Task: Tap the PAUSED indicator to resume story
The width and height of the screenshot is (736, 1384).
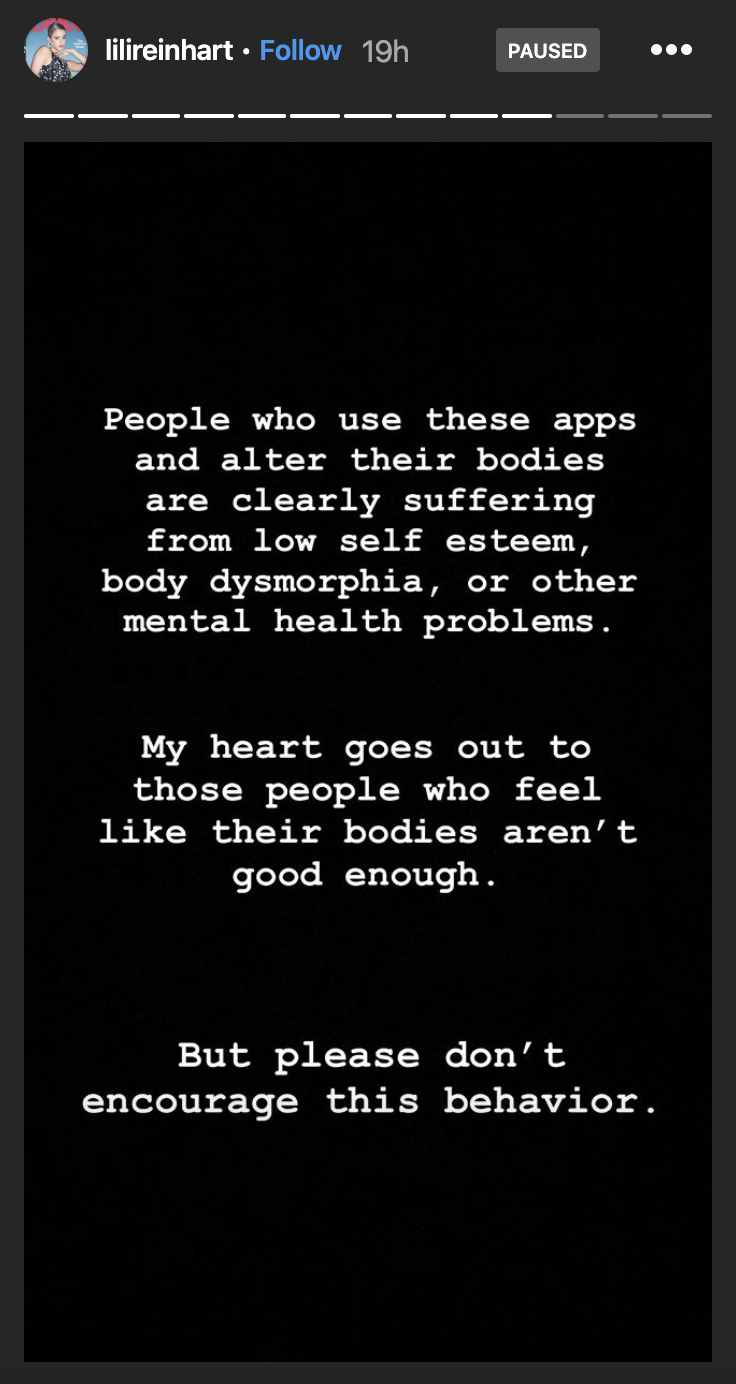Action: pyautogui.click(x=548, y=50)
